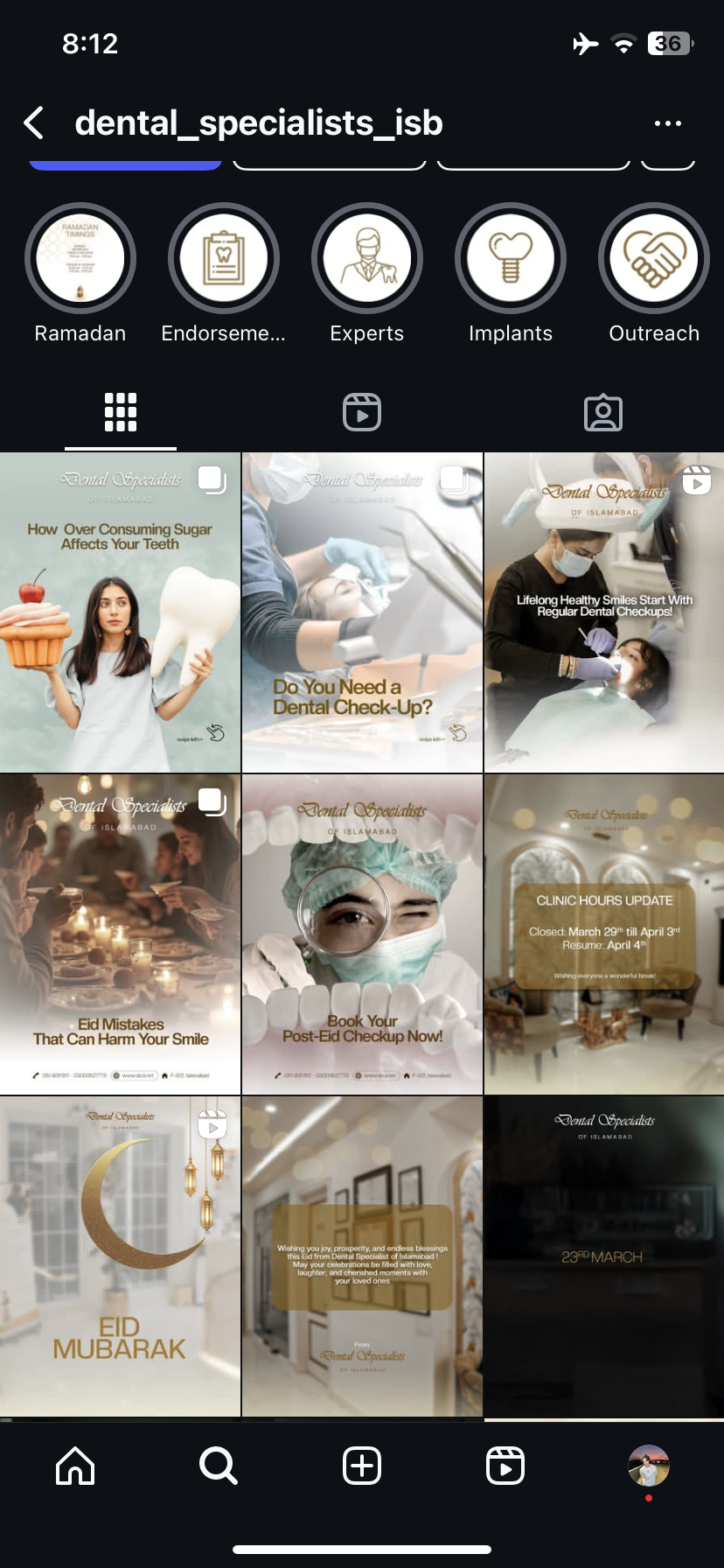The width and height of the screenshot is (724, 1568).
Task: View the Implants story highlight
Action: tap(511, 259)
